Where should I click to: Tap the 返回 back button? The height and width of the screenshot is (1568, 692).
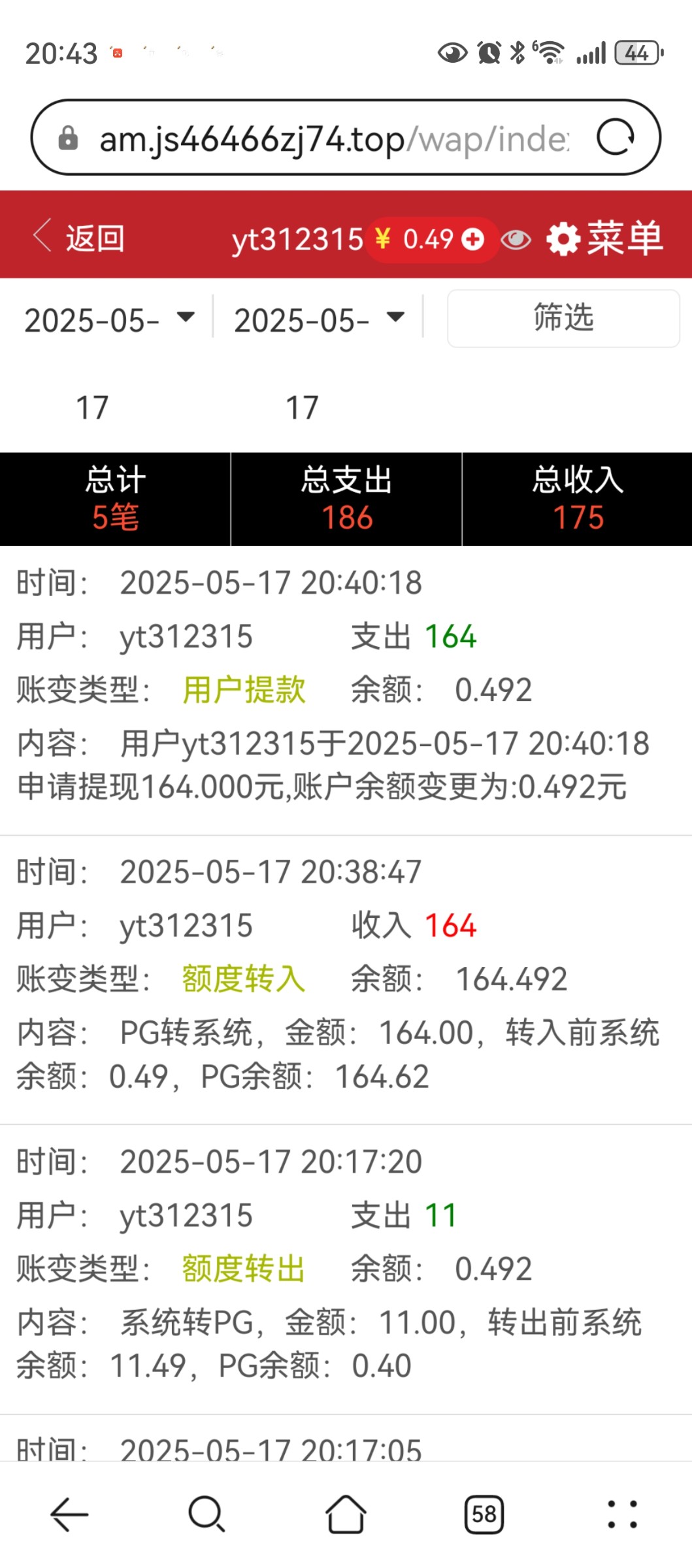click(x=79, y=237)
